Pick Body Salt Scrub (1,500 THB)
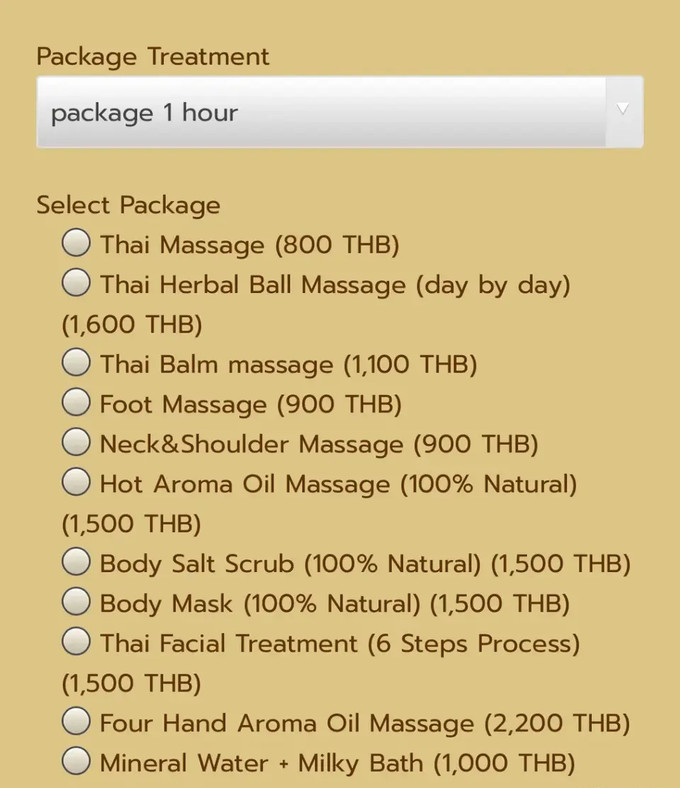Screen dimensions: 680x788 (x=76, y=563)
